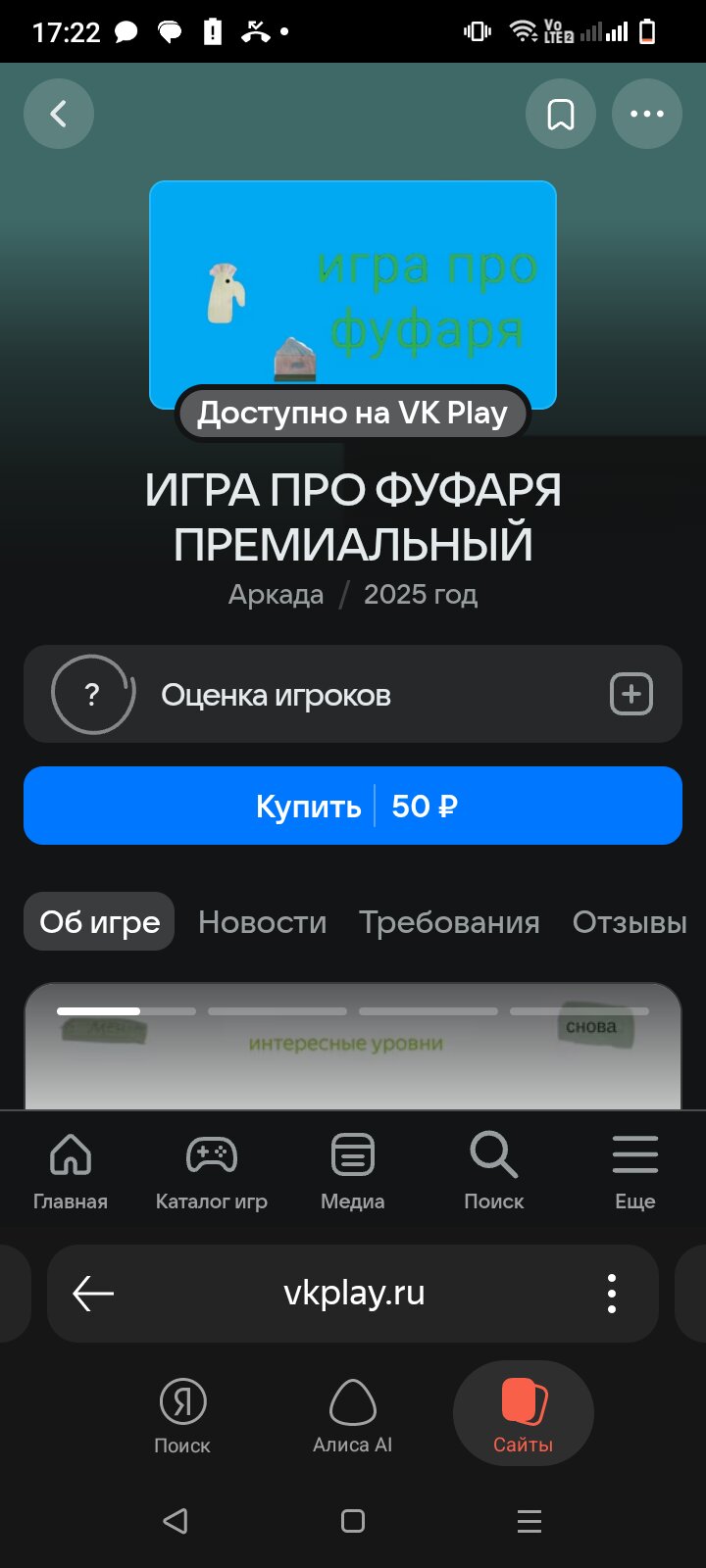
Task: Add your rating with the plus icon
Action: click(x=630, y=695)
